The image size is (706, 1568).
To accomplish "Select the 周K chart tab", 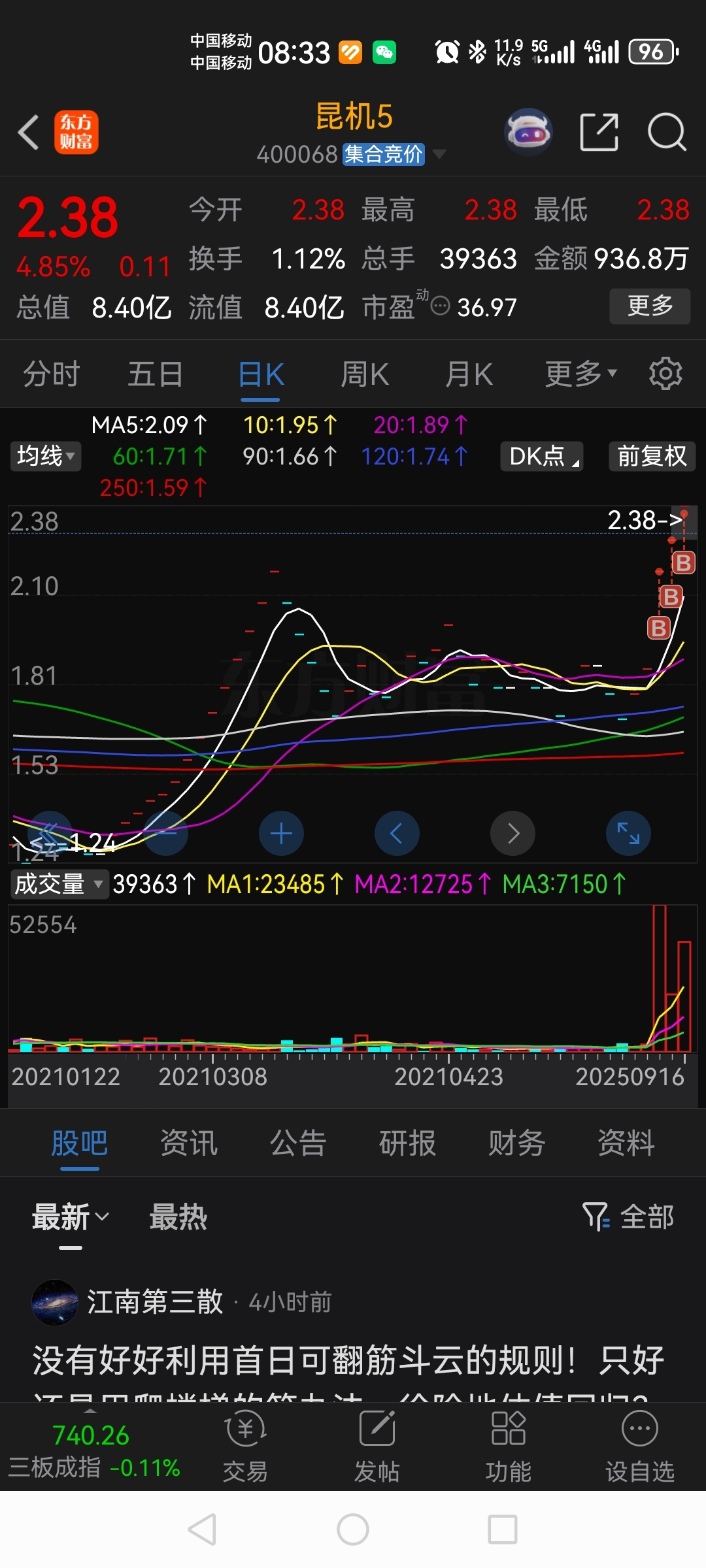I will pyautogui.click(x=364, y=375).
